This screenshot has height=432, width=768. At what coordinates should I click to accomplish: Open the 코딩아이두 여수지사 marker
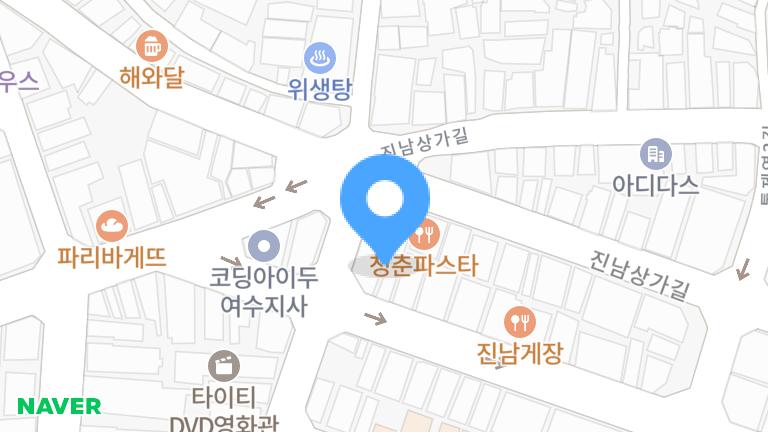(x=264, y=244)
